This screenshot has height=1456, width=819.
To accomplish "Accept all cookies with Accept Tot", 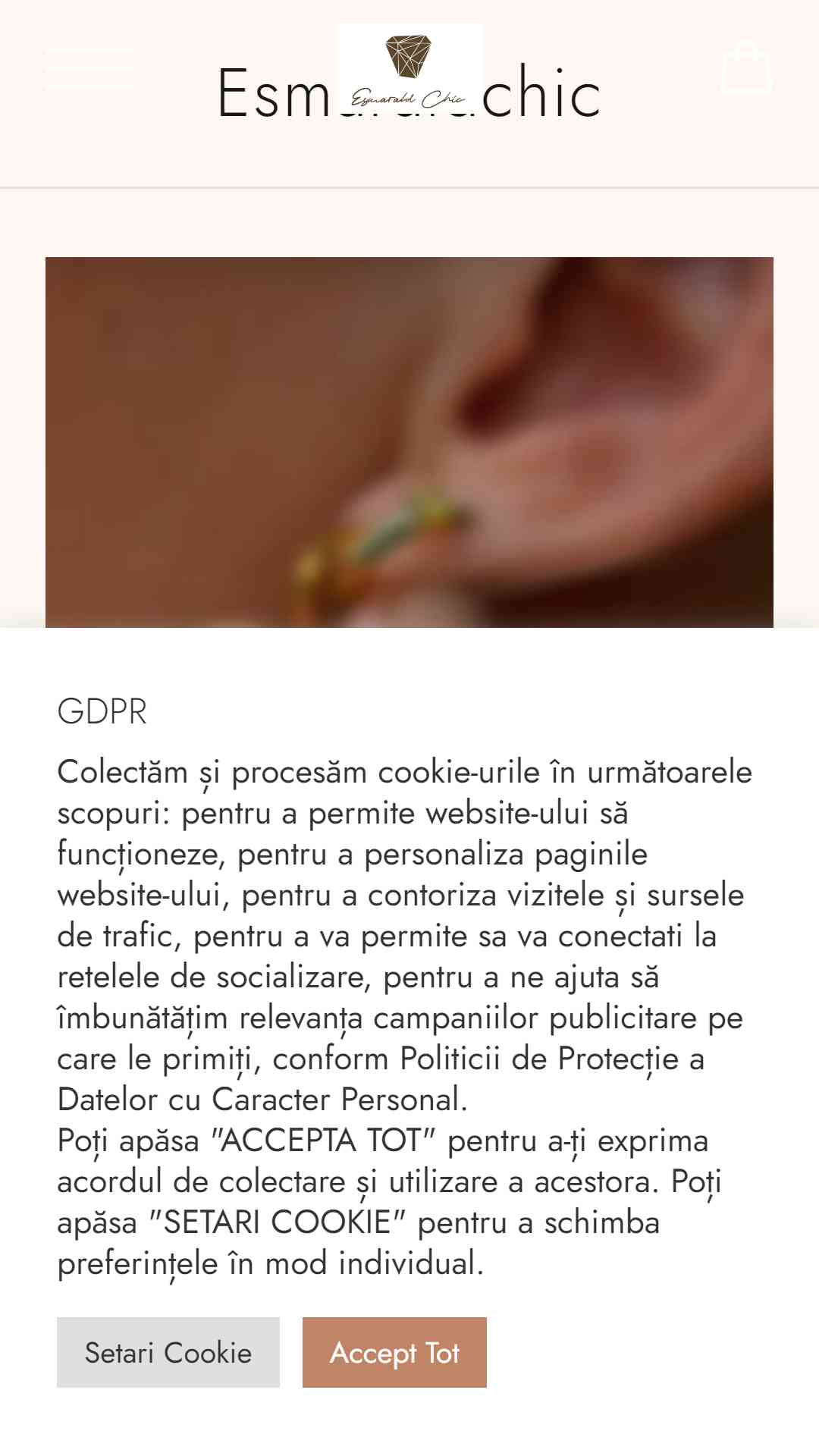I will click(x=394, y=1352).
